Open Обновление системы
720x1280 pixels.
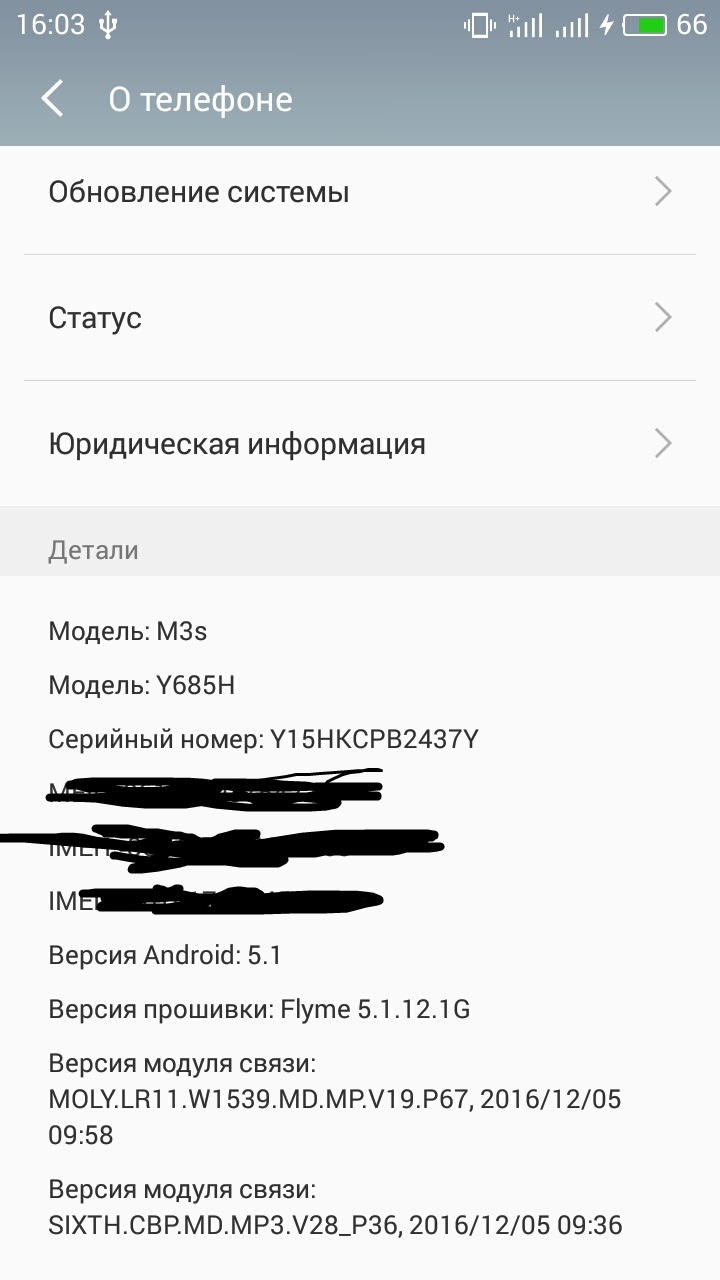click(x=360, y=192)
